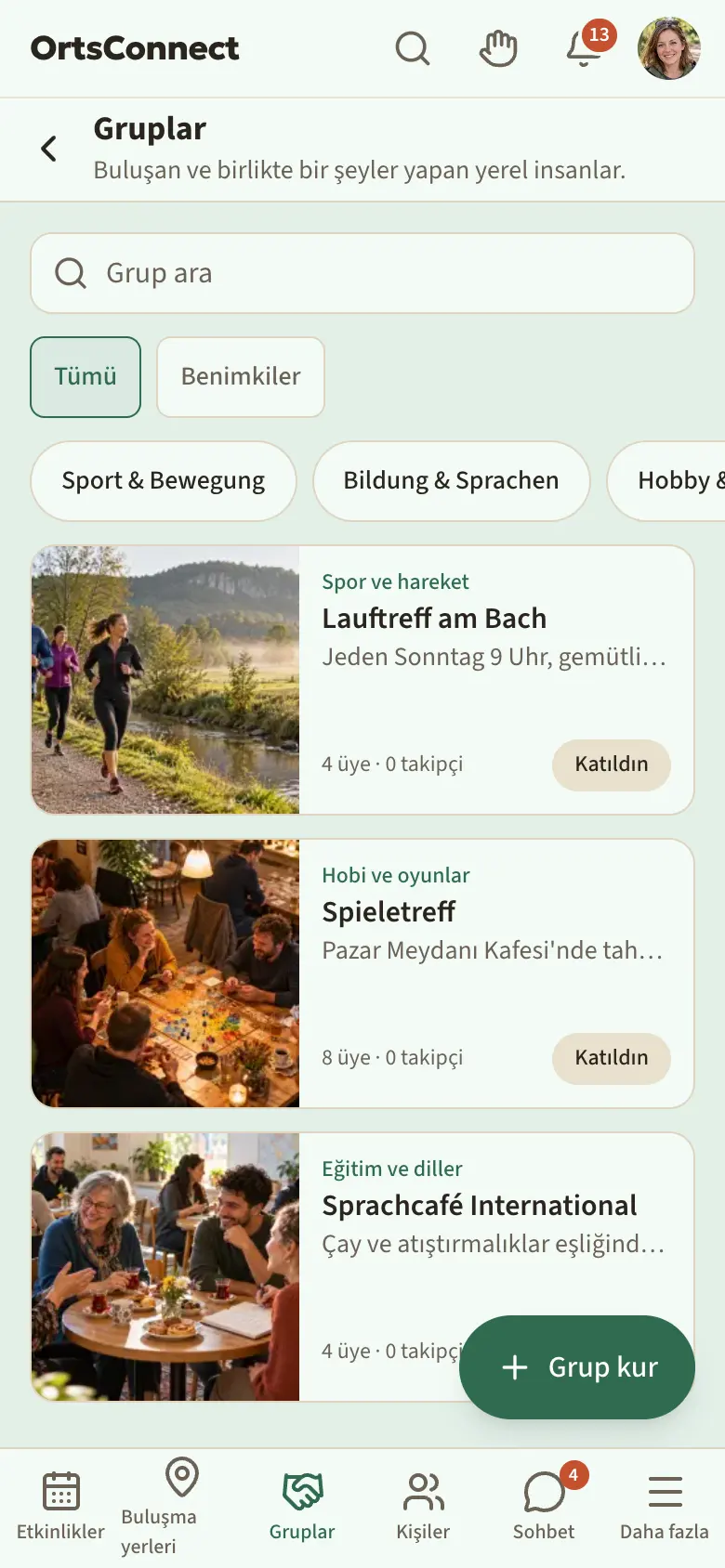Go back from Gruplar
This screenshot has height=1568, width=725.
pos(48,149)
